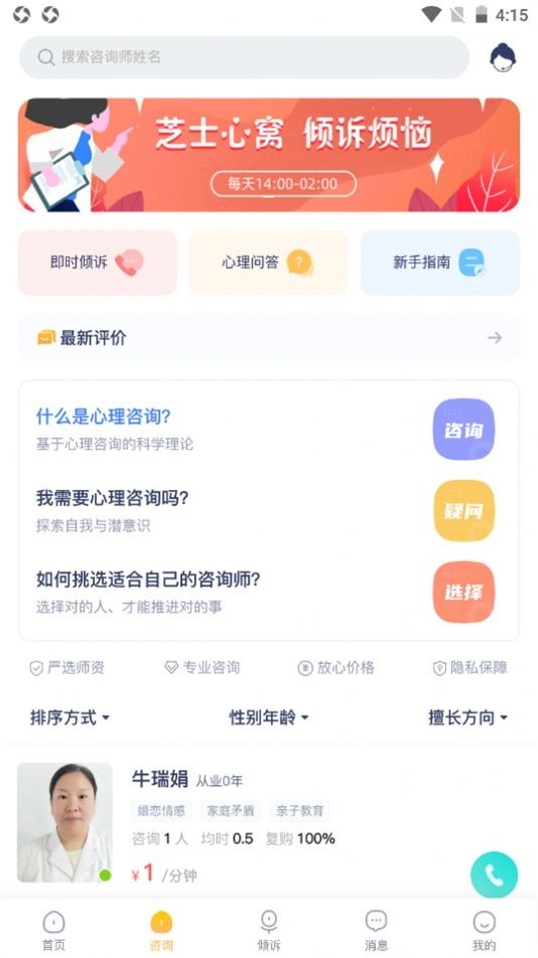
Task: Open the customer service headset icon
Action: 503,58
